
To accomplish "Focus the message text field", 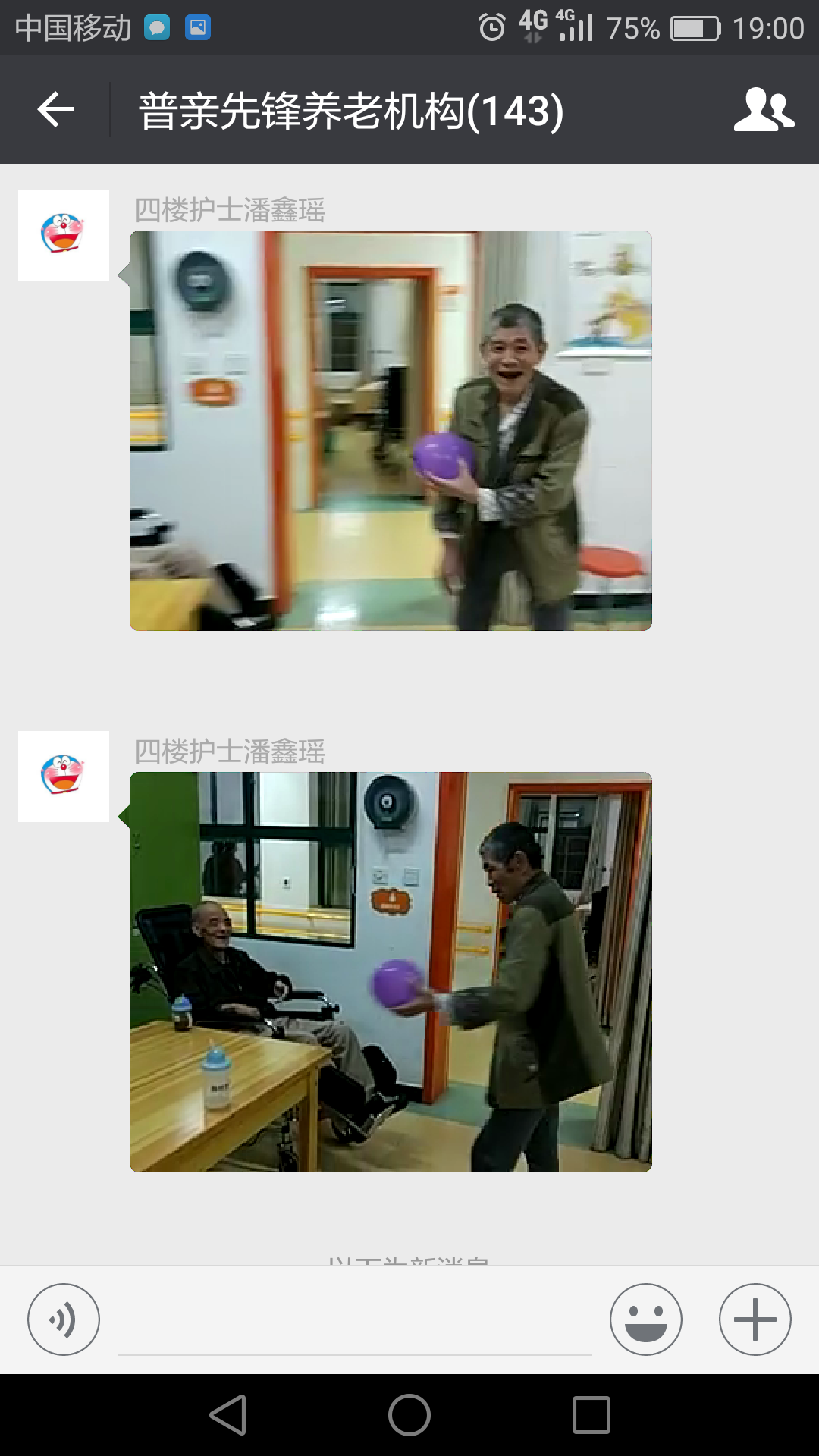I will (x=354, y=1323).
